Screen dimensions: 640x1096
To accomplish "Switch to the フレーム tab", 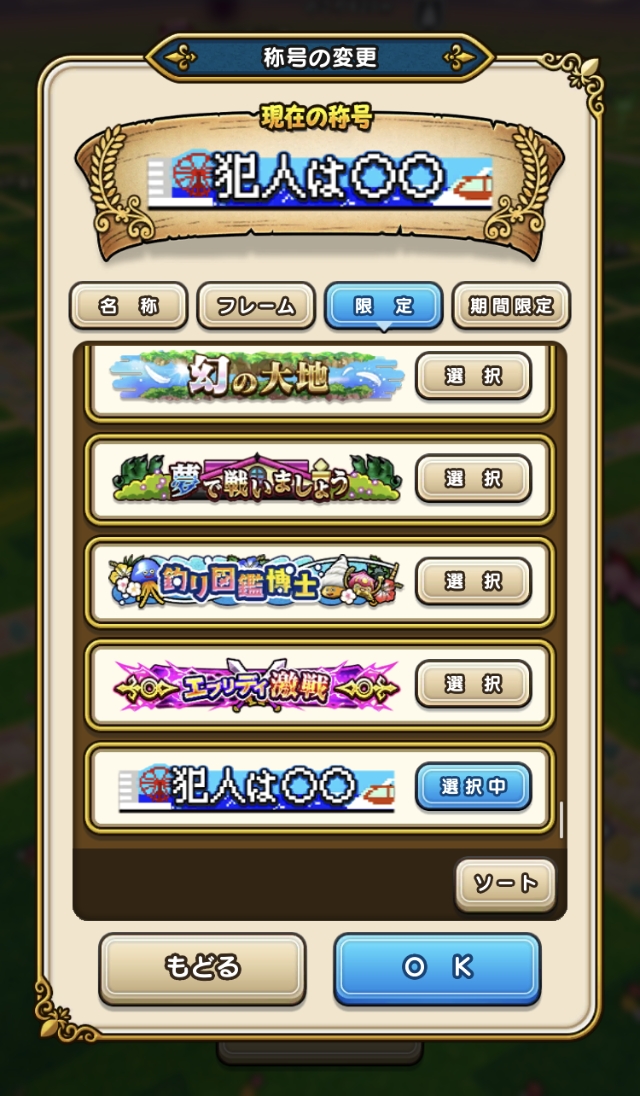I will click(x=256, y=305).
